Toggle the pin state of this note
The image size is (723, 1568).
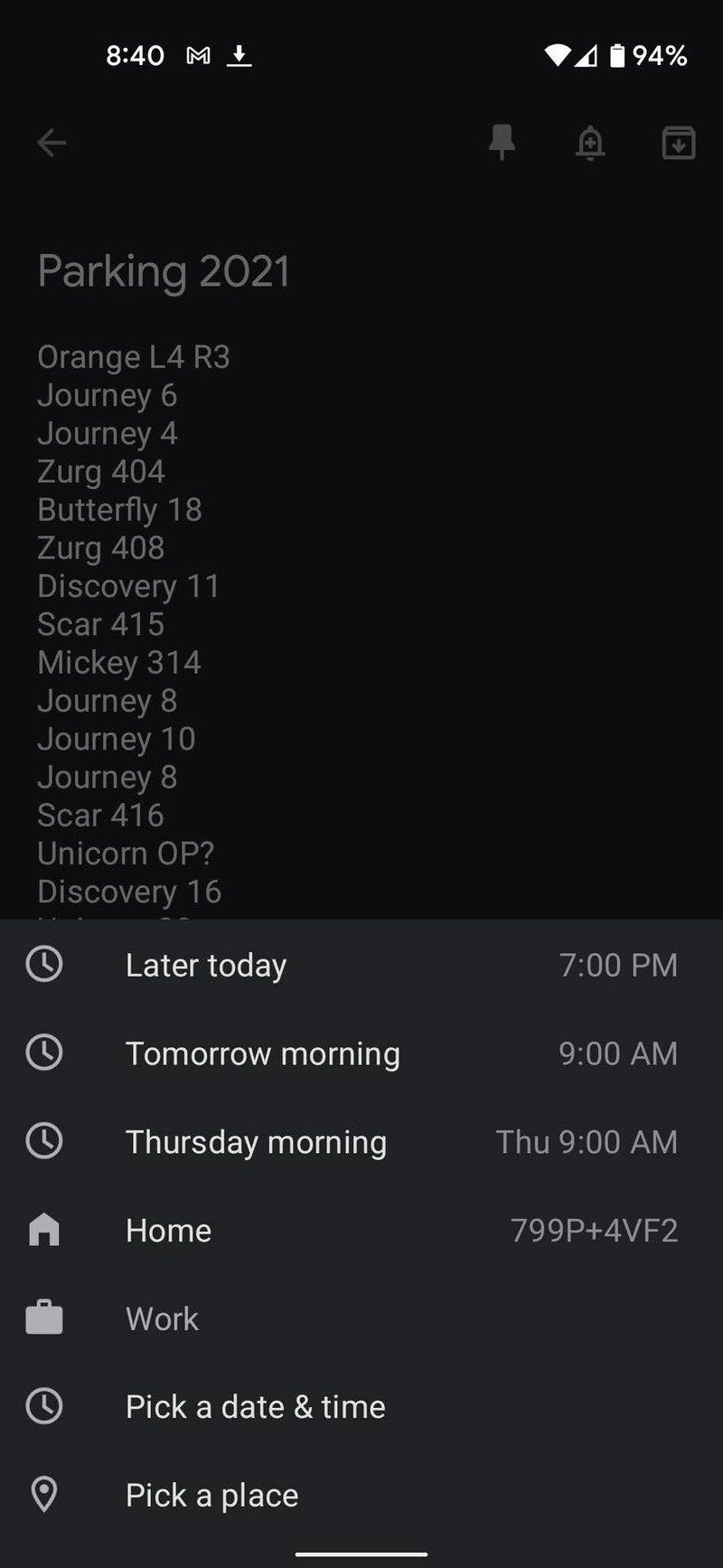502,143
